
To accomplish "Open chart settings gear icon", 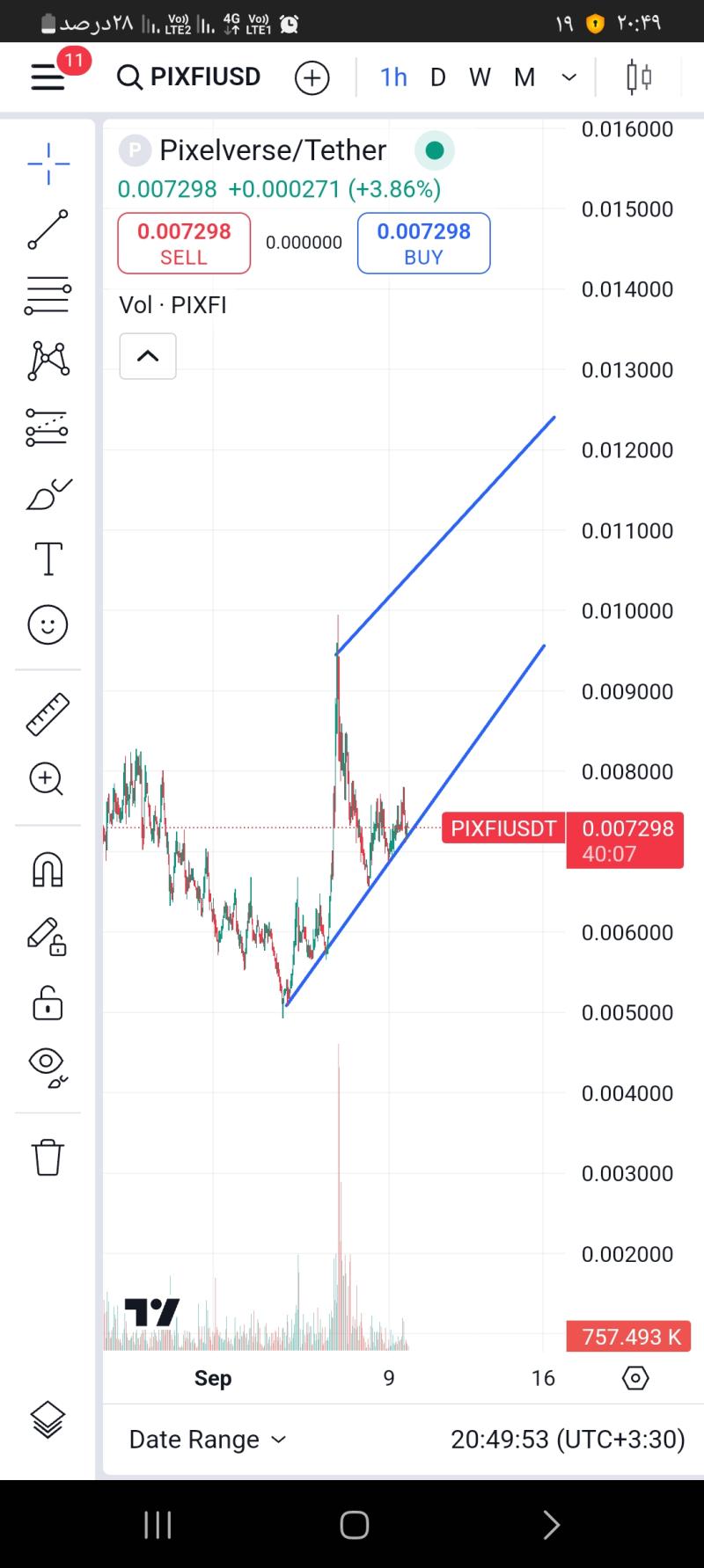I will click(635, 1377).
